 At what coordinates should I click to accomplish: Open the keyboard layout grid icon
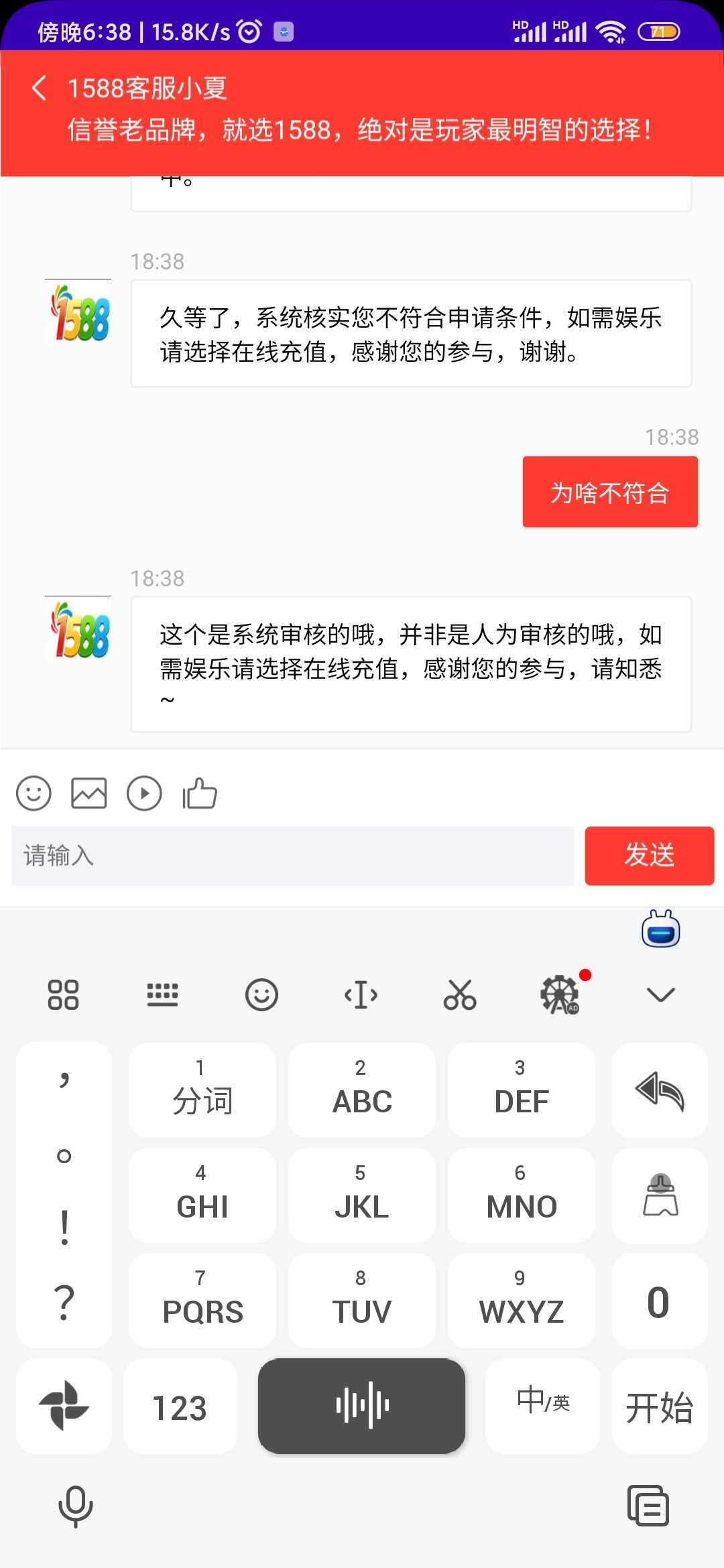(x=64, y=996)
